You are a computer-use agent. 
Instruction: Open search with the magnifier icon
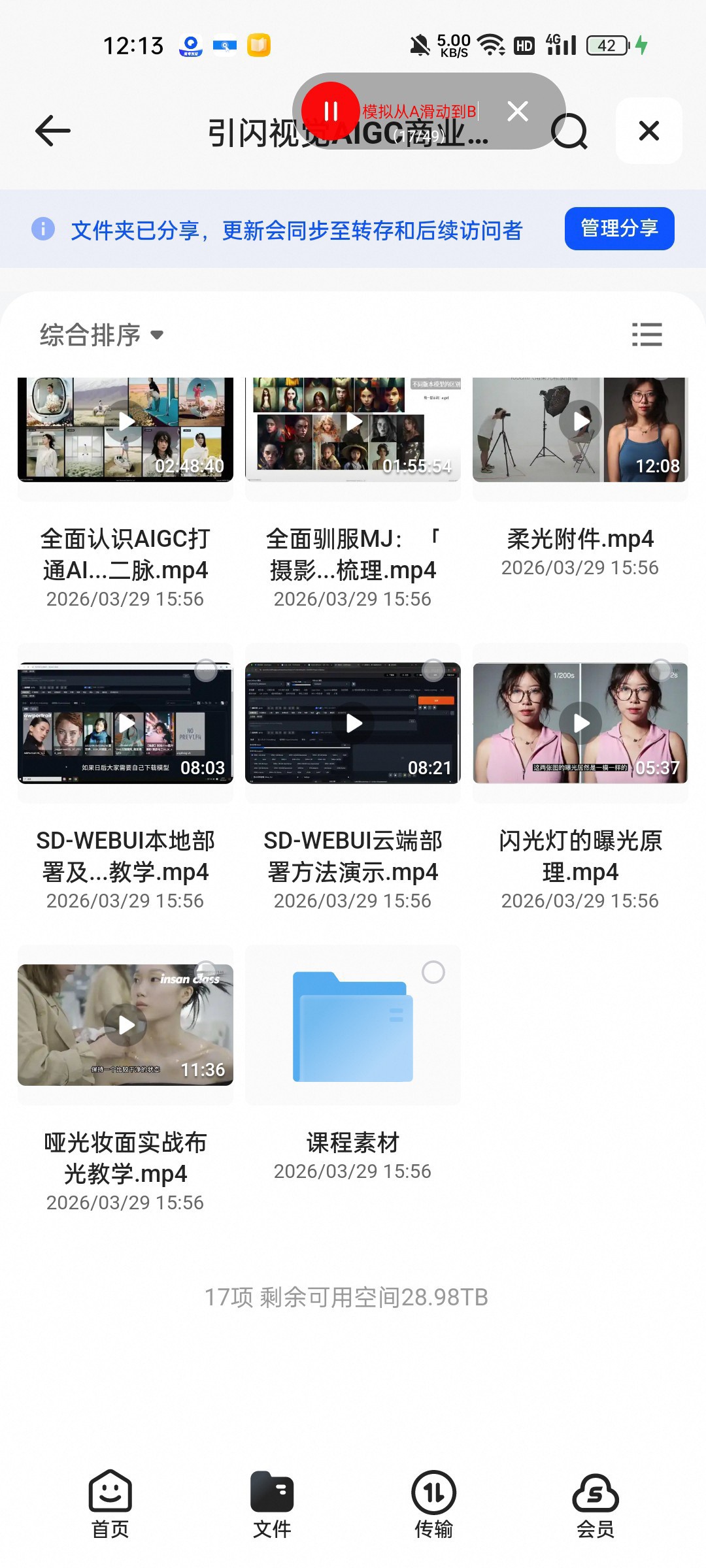569,131
